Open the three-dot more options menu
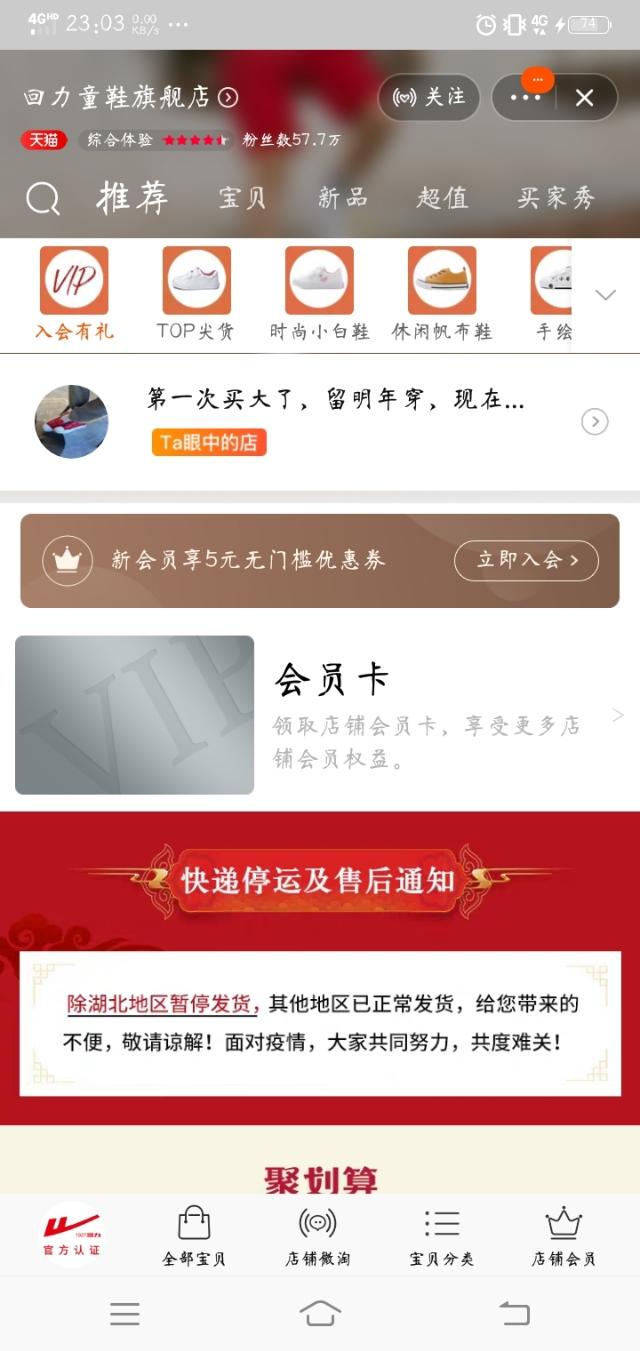 pyautogui.click(x=525, y=97)
